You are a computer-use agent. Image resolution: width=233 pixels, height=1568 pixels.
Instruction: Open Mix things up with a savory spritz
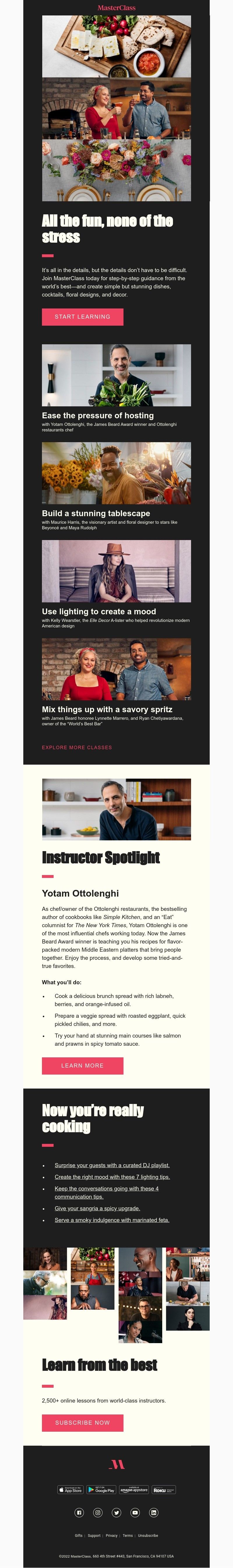107,709
